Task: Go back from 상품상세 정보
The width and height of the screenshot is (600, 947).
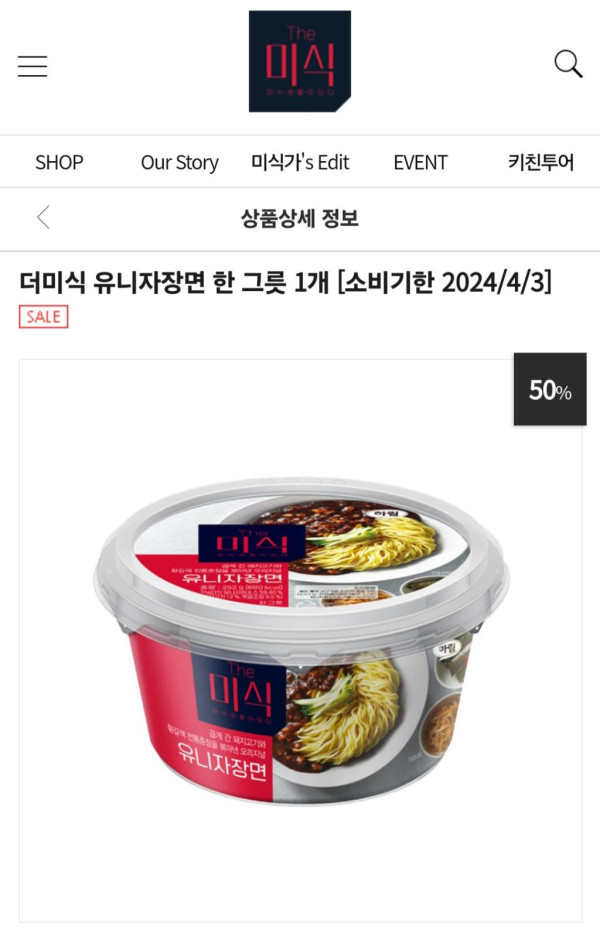Action: (x=43, y=217)
